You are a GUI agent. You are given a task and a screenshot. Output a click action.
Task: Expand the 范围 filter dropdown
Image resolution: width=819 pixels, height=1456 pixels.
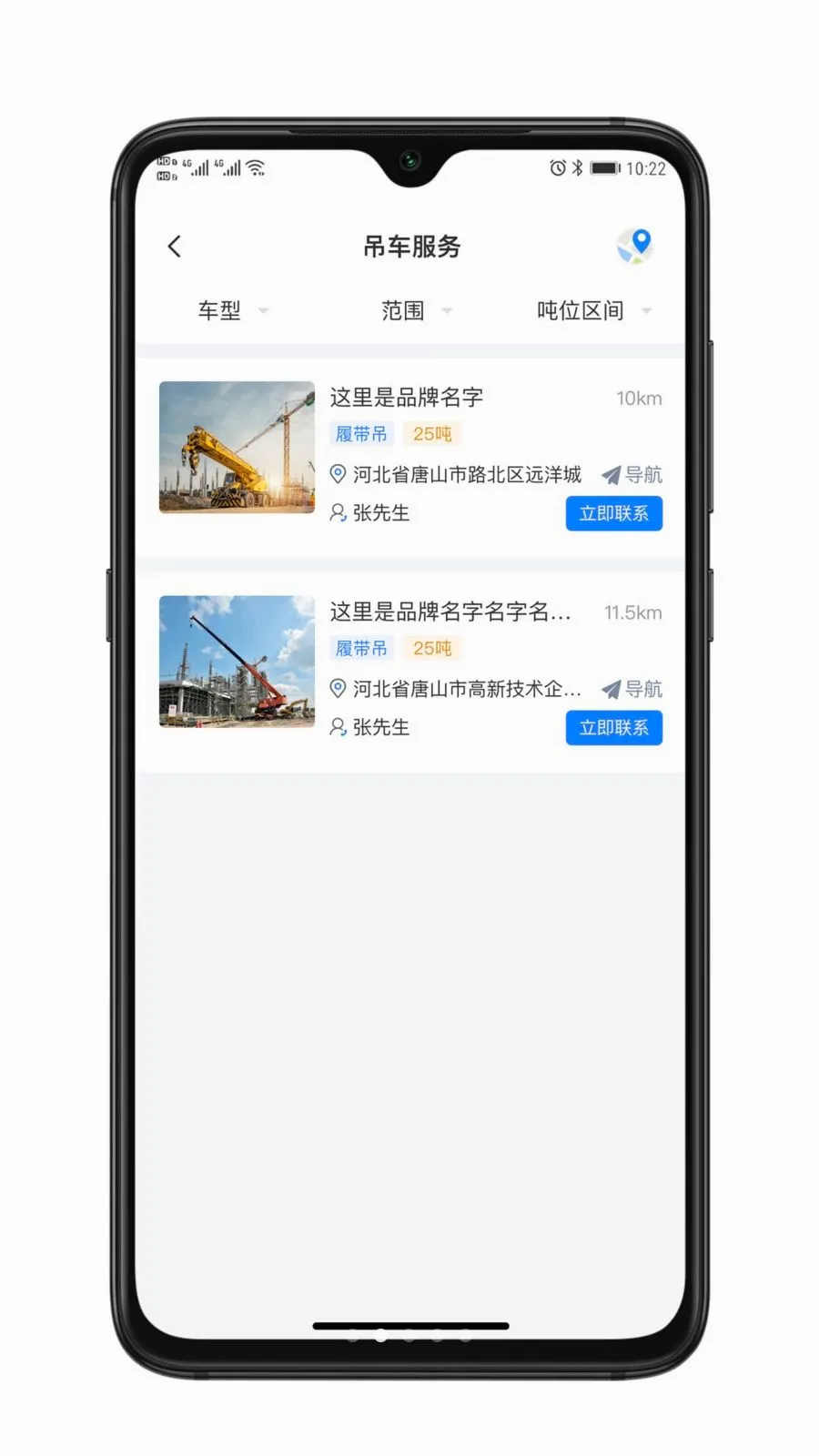[416, 310]
